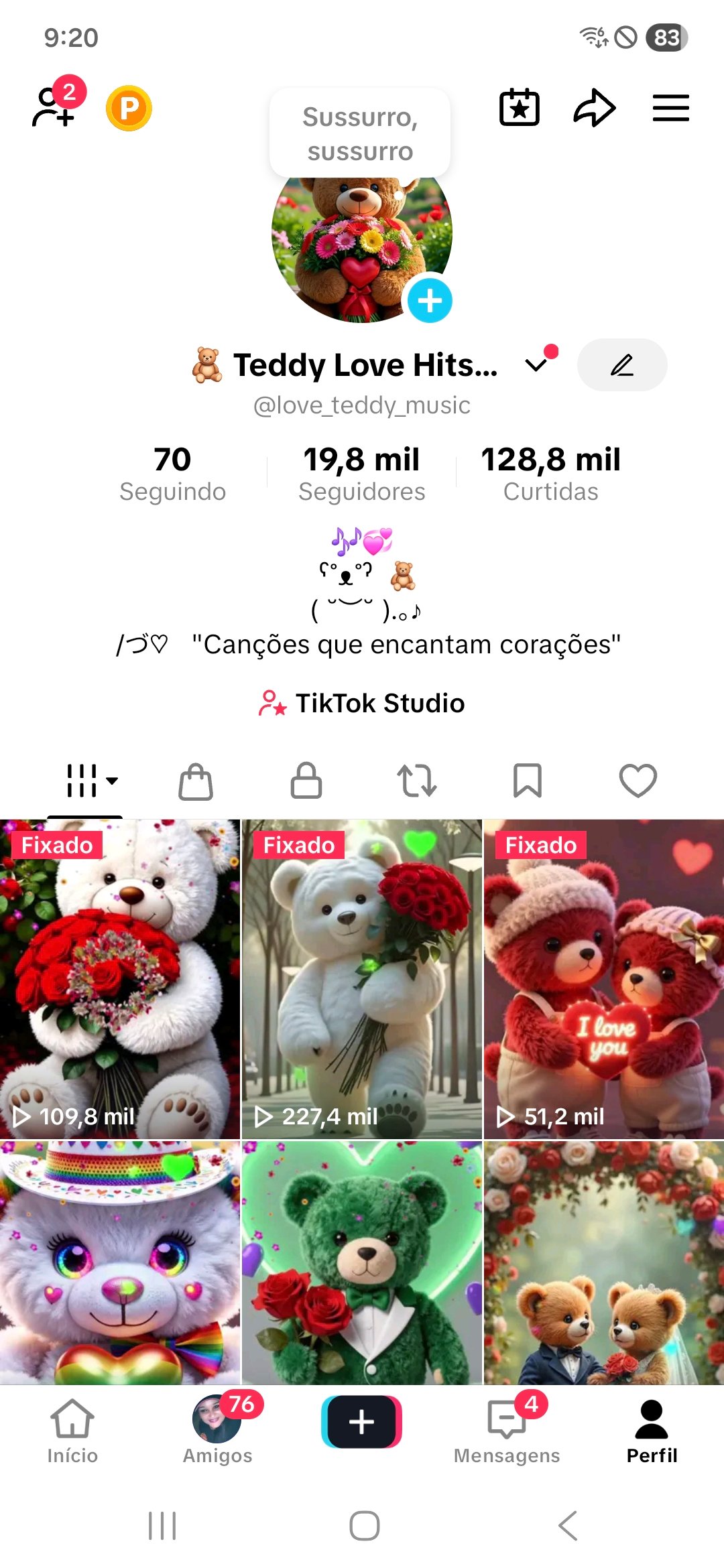
Task: Share this profile
Action: coord(595,107)
